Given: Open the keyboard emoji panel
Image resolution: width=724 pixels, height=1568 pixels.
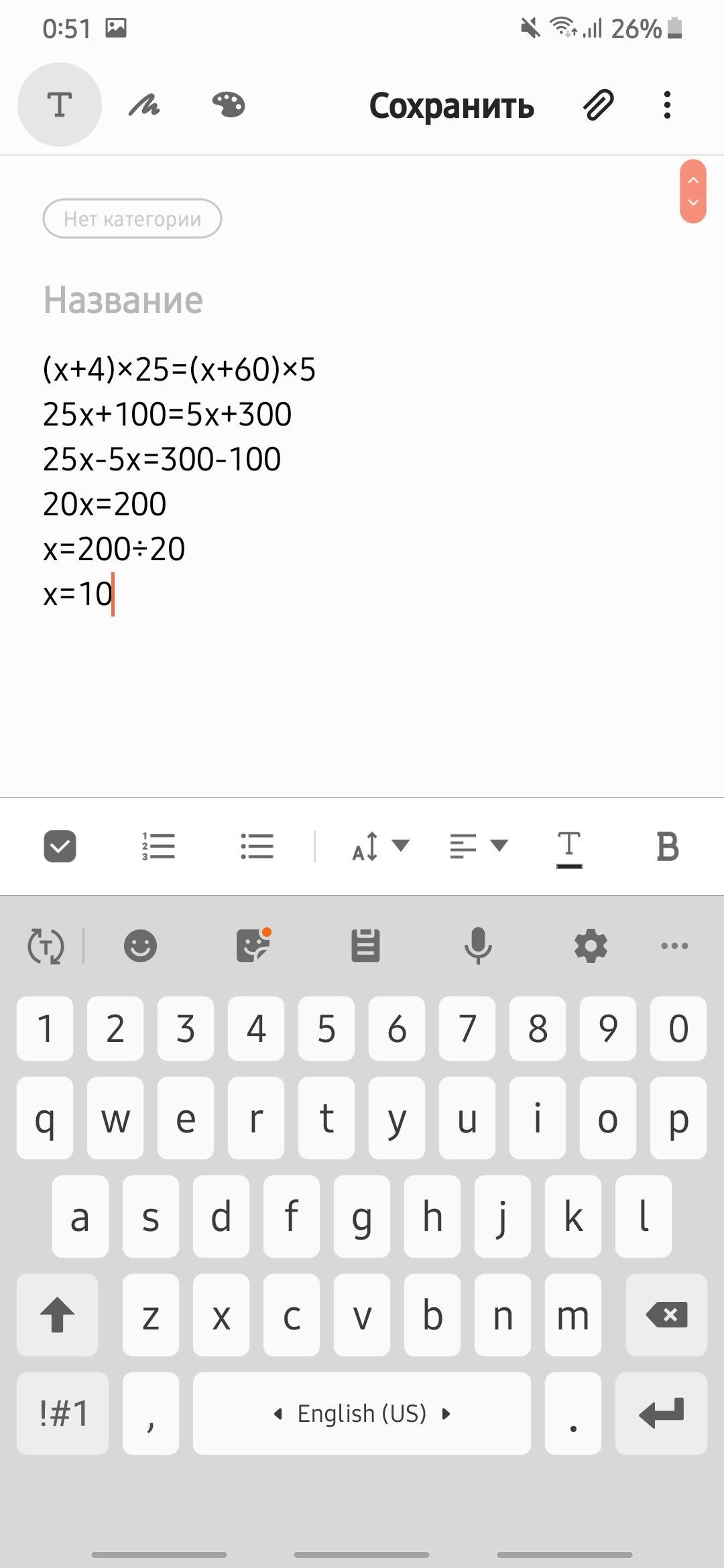Looking at the screenshot, I should [x=140, y=945].
